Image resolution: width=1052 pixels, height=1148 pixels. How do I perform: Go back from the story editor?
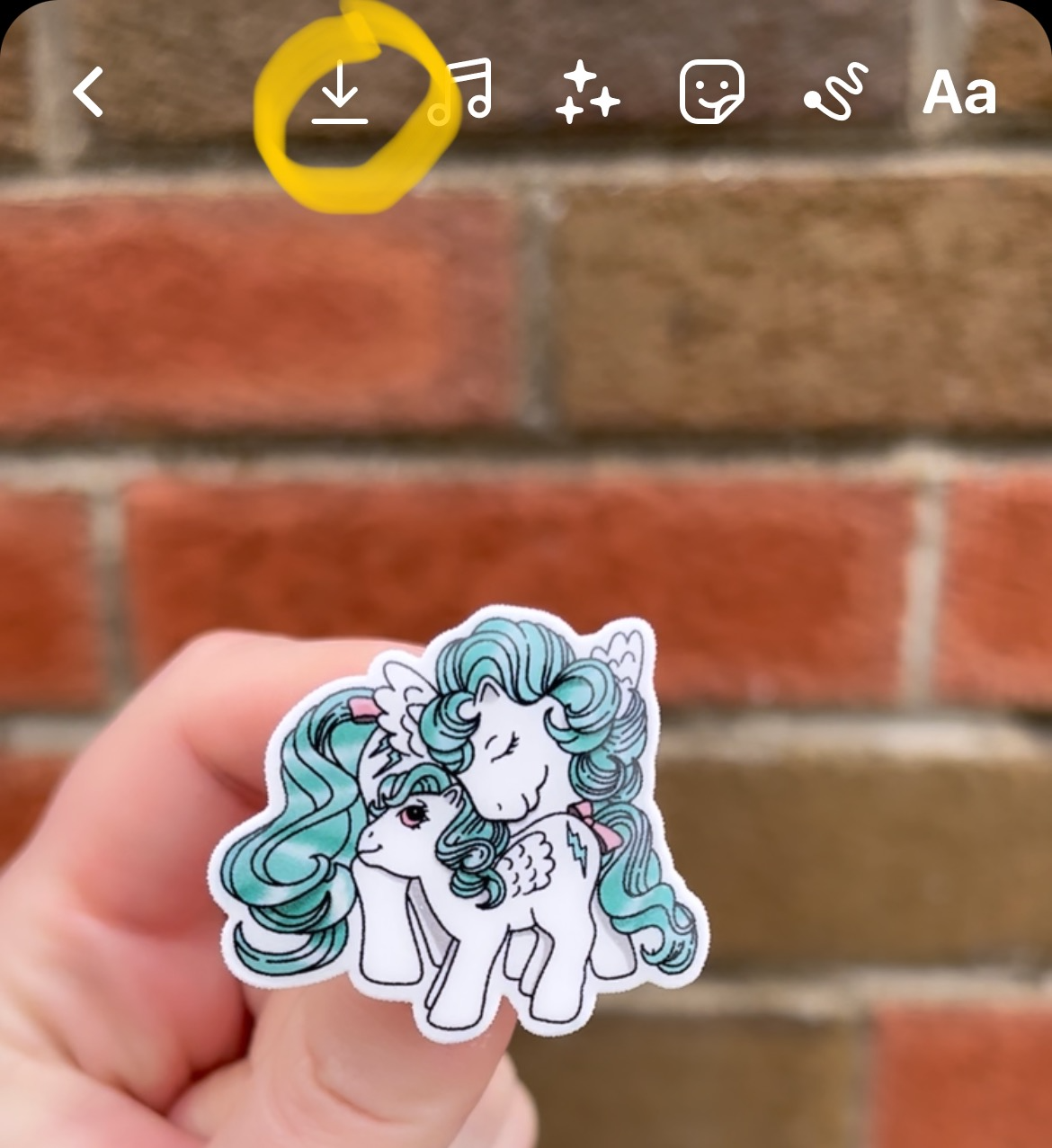pyautogui.click(x=88, y=92)
